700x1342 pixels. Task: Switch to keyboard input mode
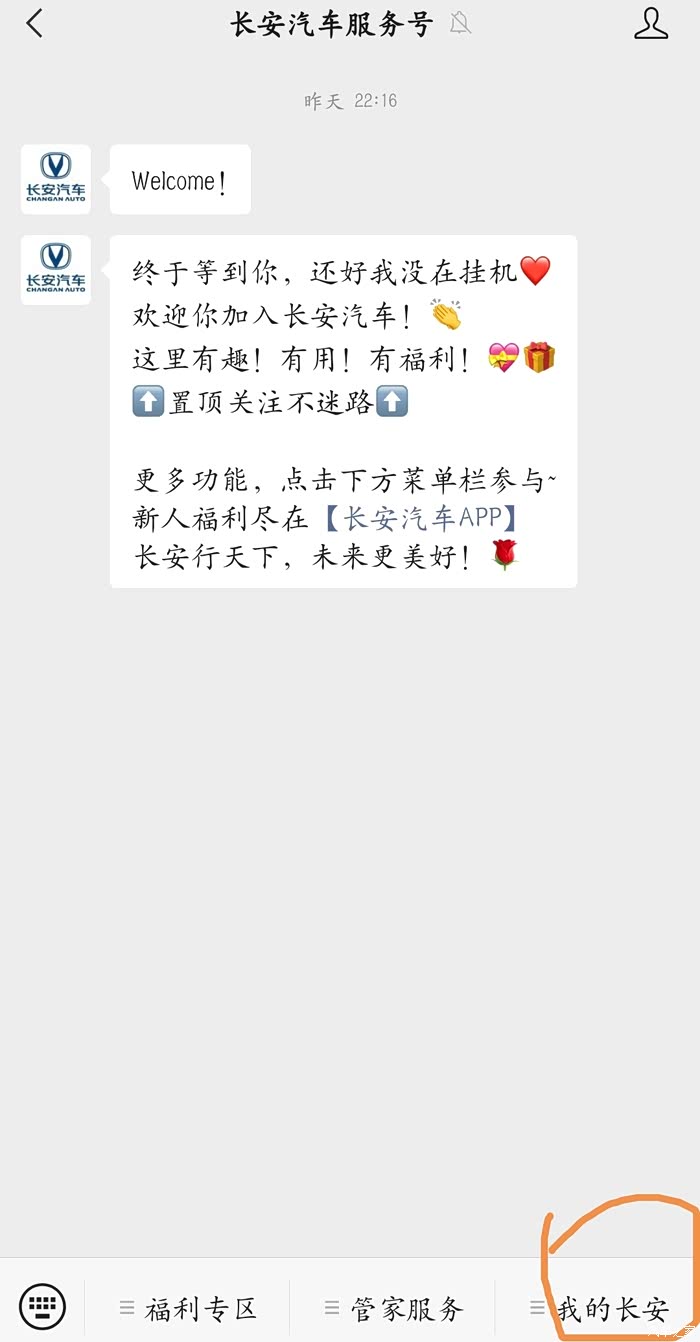tap(43, 1306)
